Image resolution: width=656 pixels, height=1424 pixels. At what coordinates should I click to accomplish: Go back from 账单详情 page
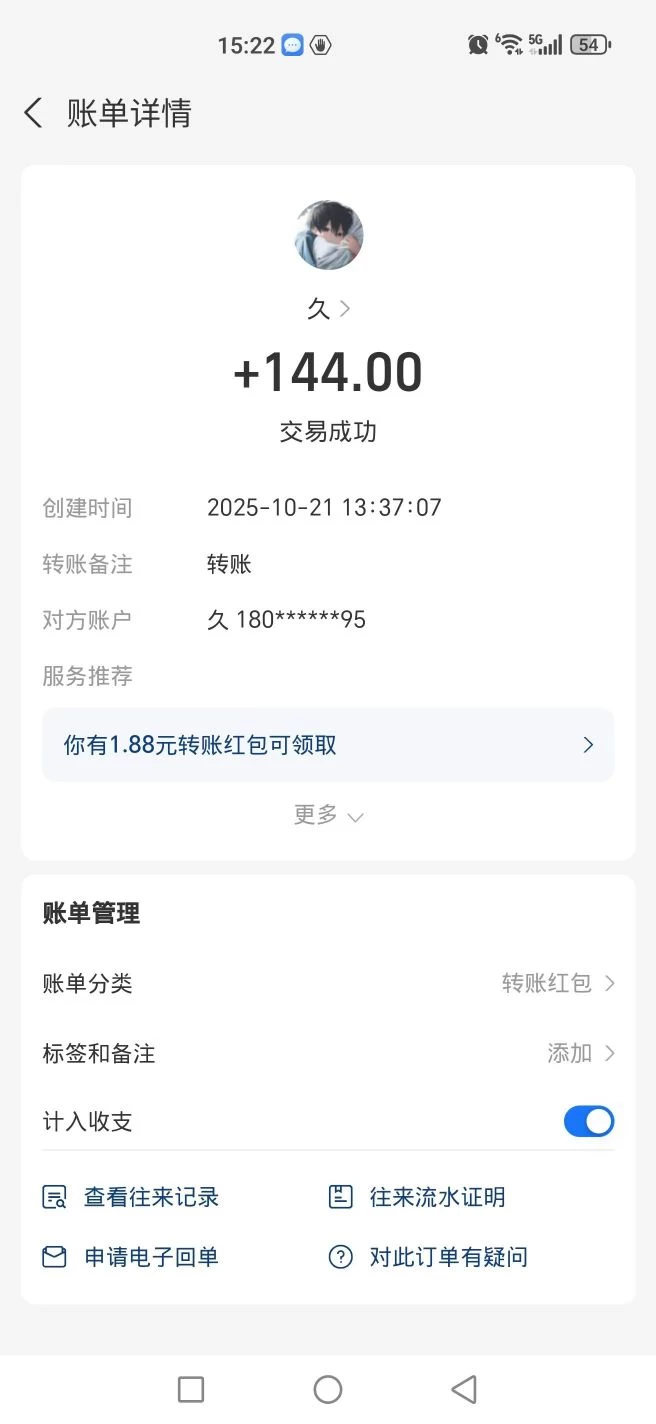pos(34,113)
